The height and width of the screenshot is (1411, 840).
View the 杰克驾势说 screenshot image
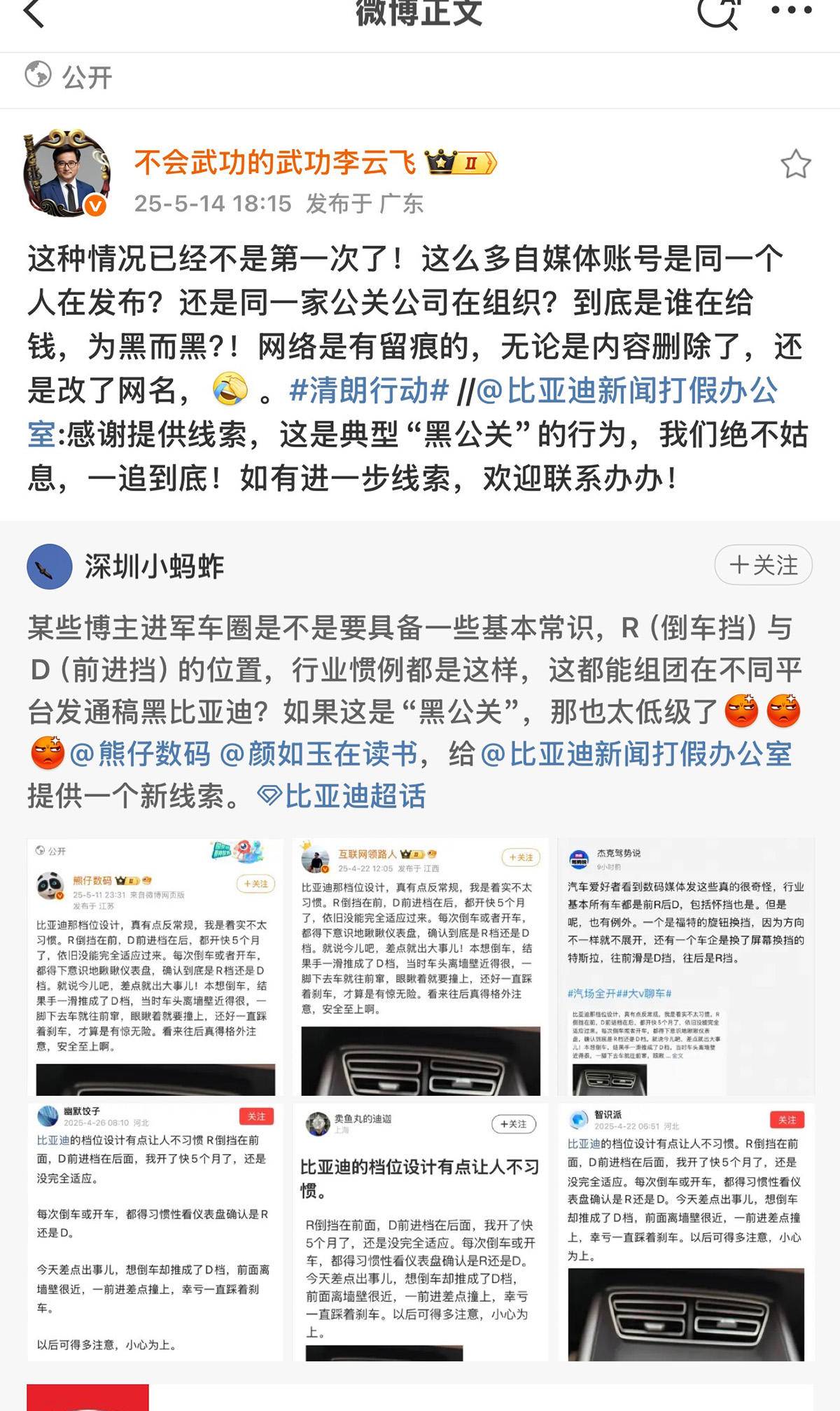point(686,966)
